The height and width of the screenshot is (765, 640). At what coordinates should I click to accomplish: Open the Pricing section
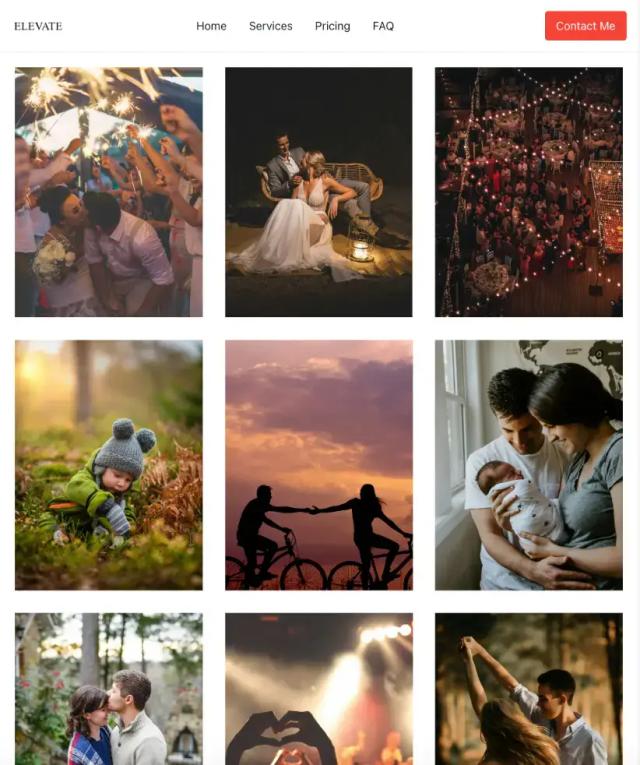click(x=332, y=26)
